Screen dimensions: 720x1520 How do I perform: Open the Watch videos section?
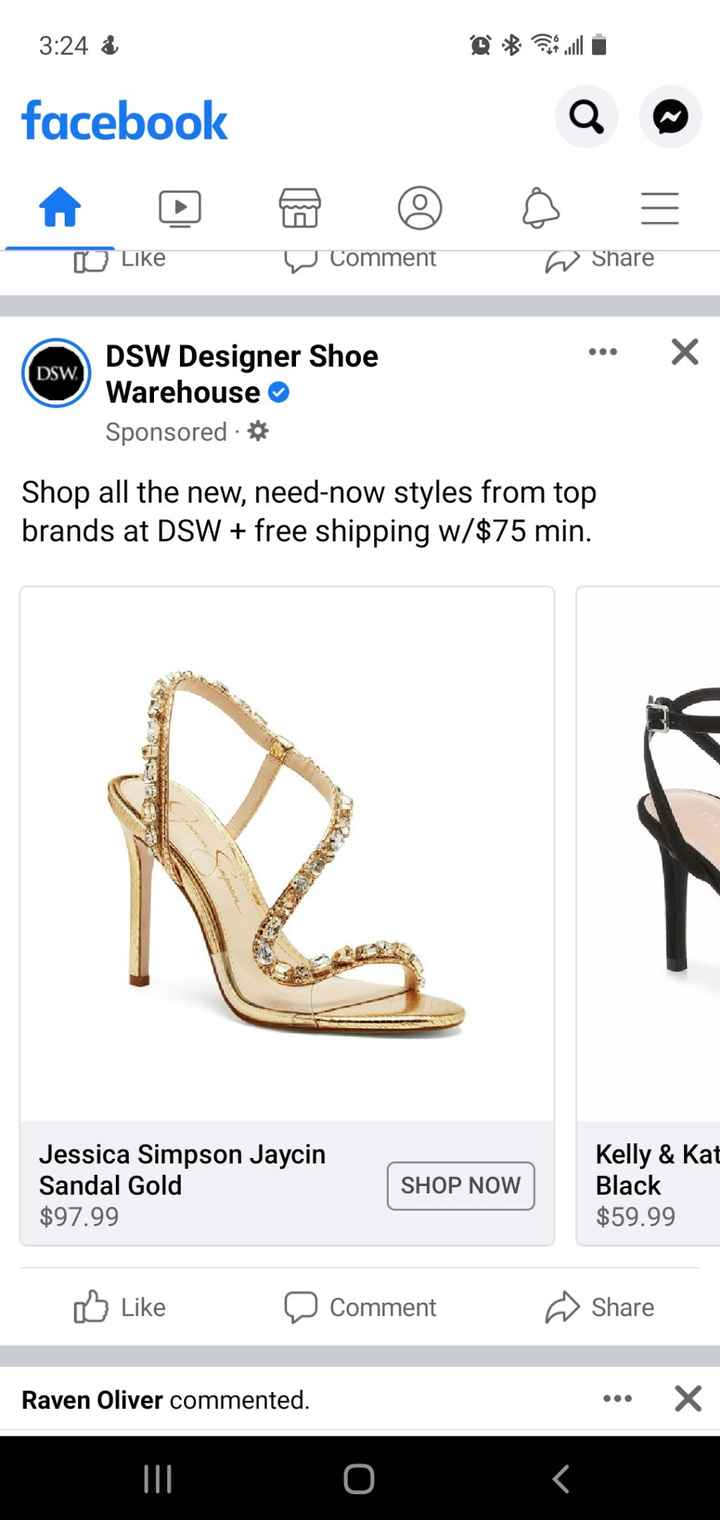pyautogui.click(x=180, y=207)
